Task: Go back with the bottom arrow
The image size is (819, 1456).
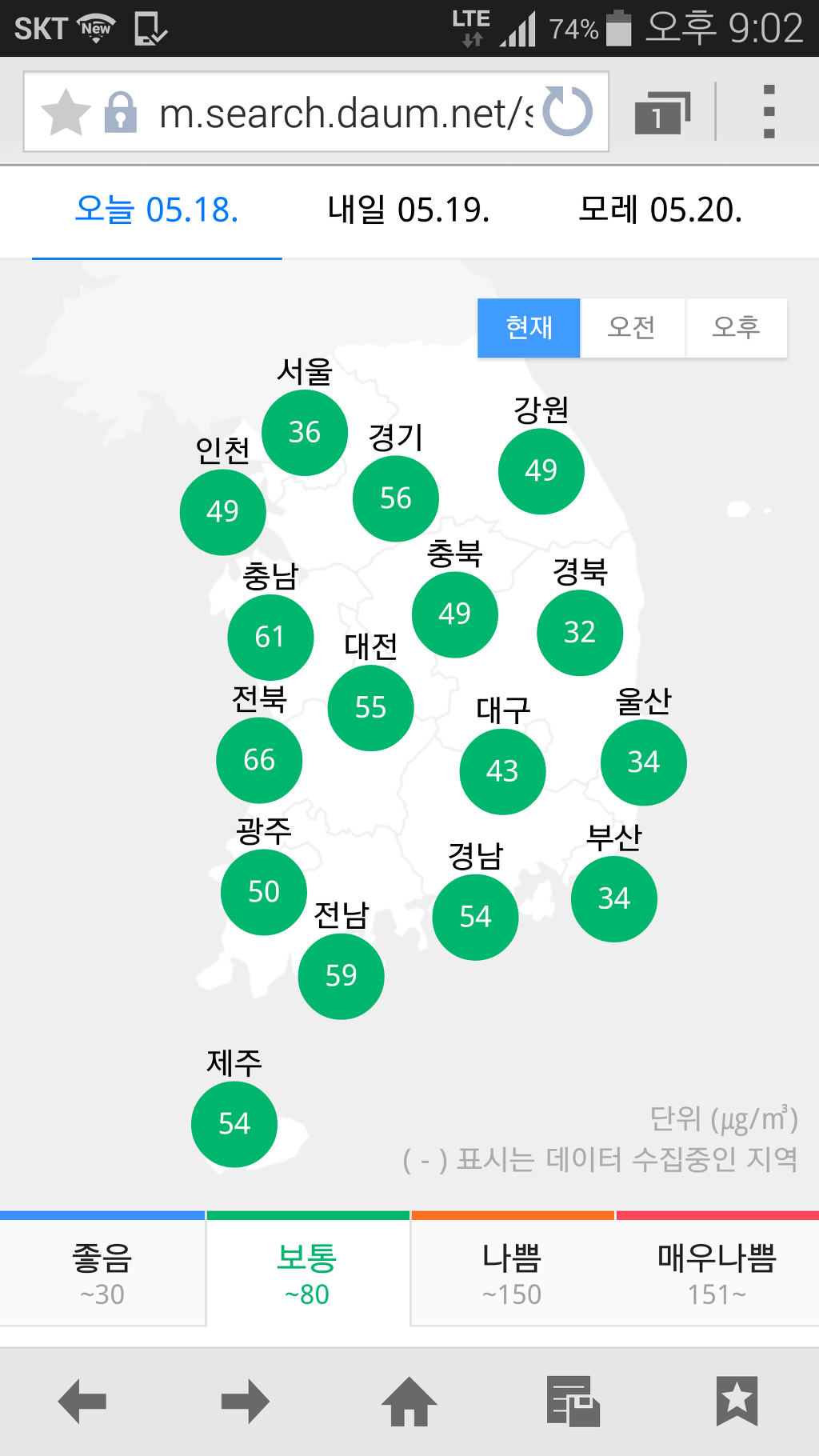Action: pos(82,1401)
